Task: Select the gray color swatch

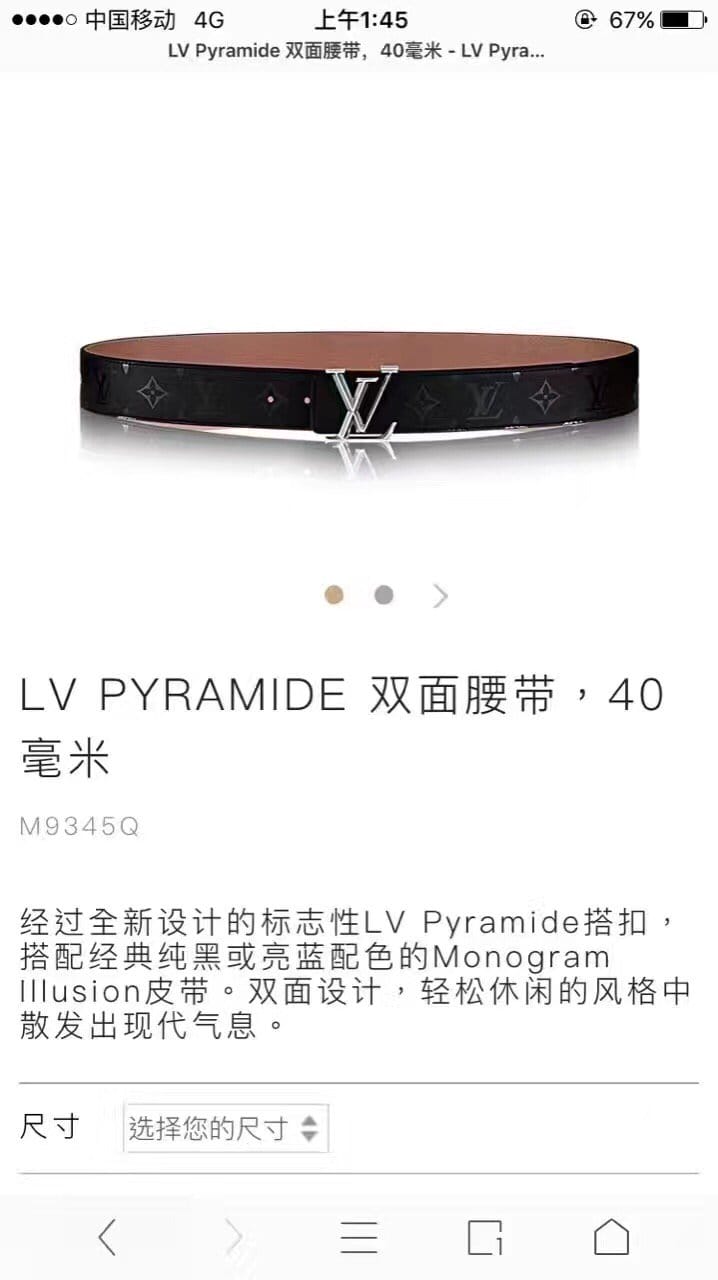Action: click(x=384, y=595)
